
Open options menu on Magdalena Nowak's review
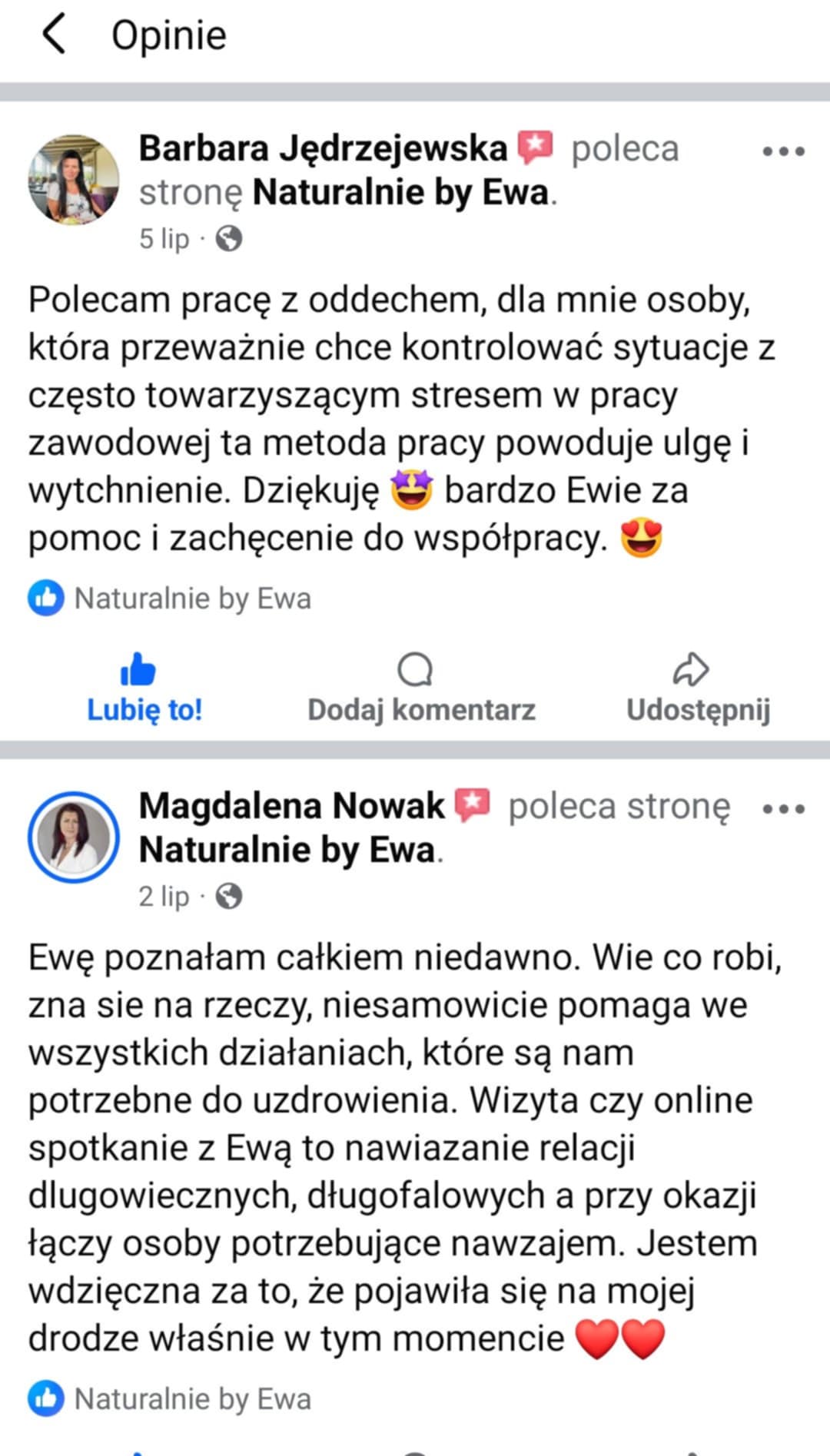[x=782, y=809]
